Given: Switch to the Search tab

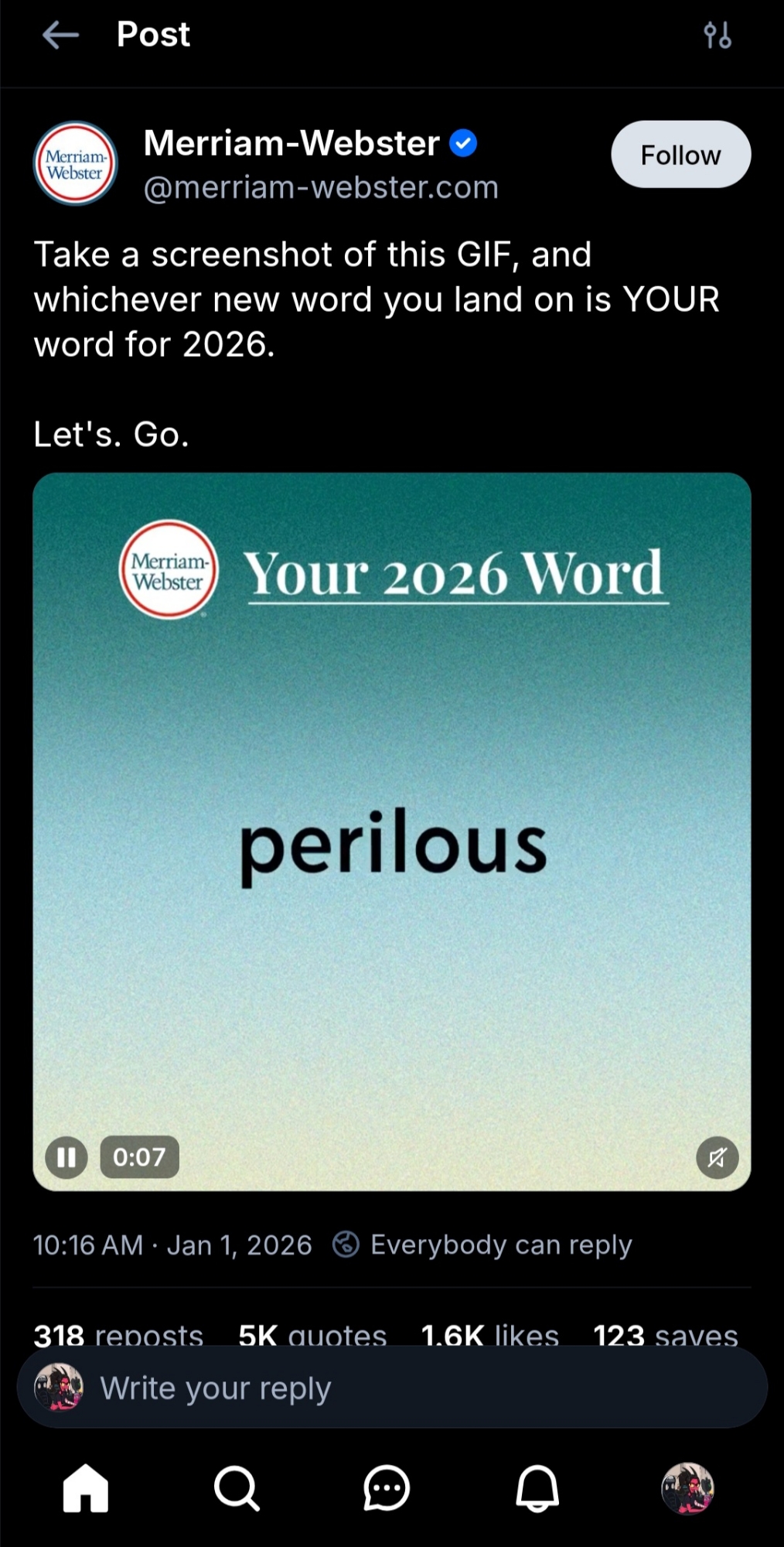Looking at the screenshot, I should [236, 1487].
